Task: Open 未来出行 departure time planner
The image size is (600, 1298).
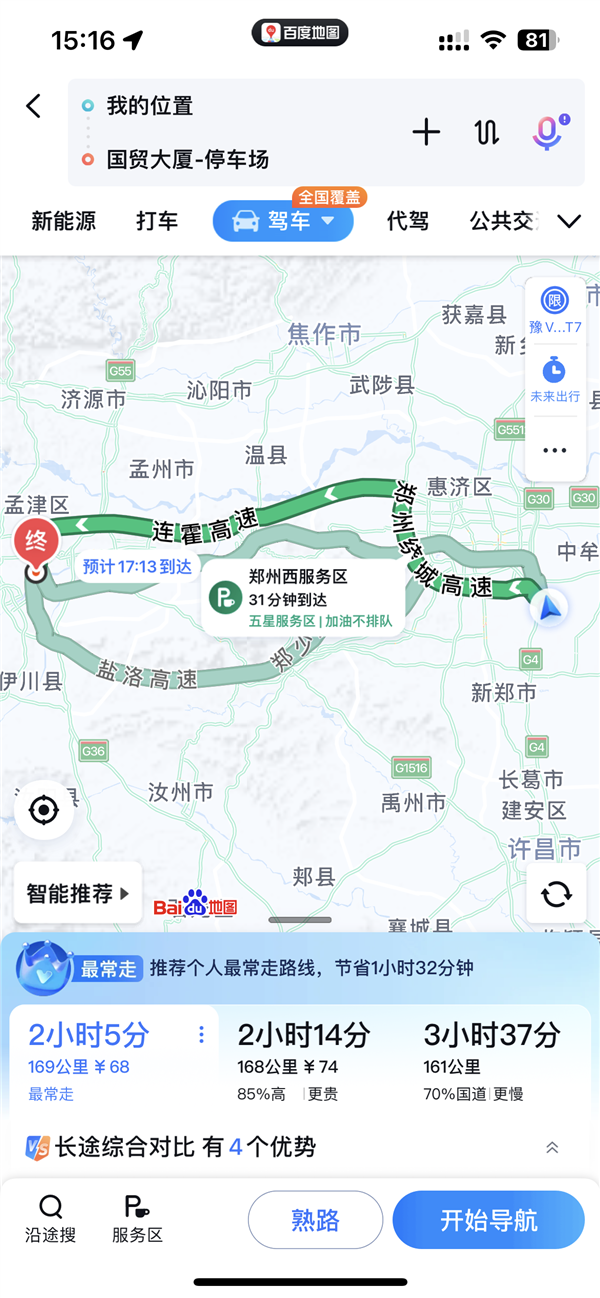Action: (555, 378)
